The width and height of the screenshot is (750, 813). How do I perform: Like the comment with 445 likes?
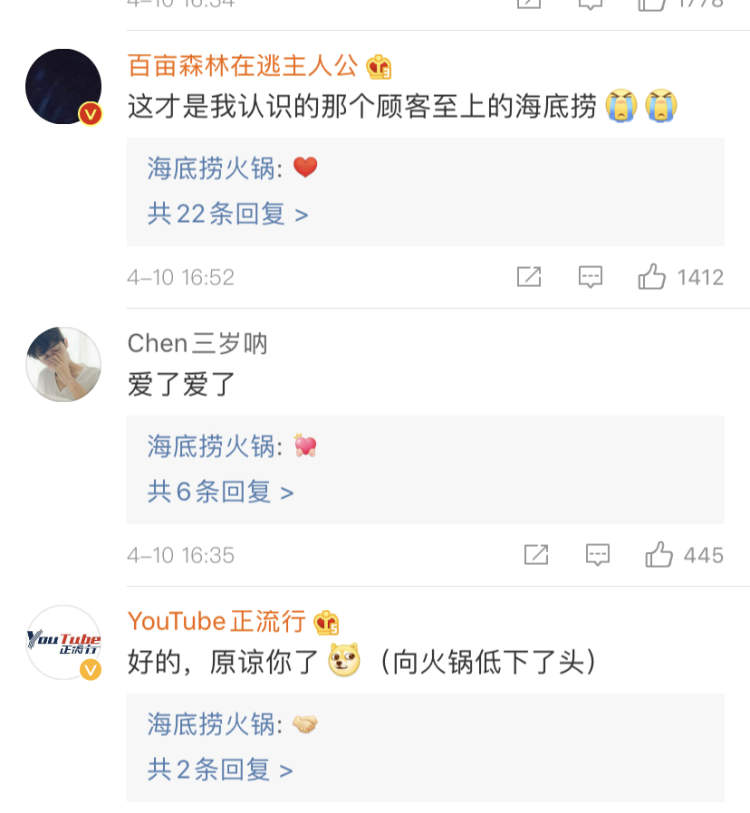pyautogui.click(x=659, y=555)
